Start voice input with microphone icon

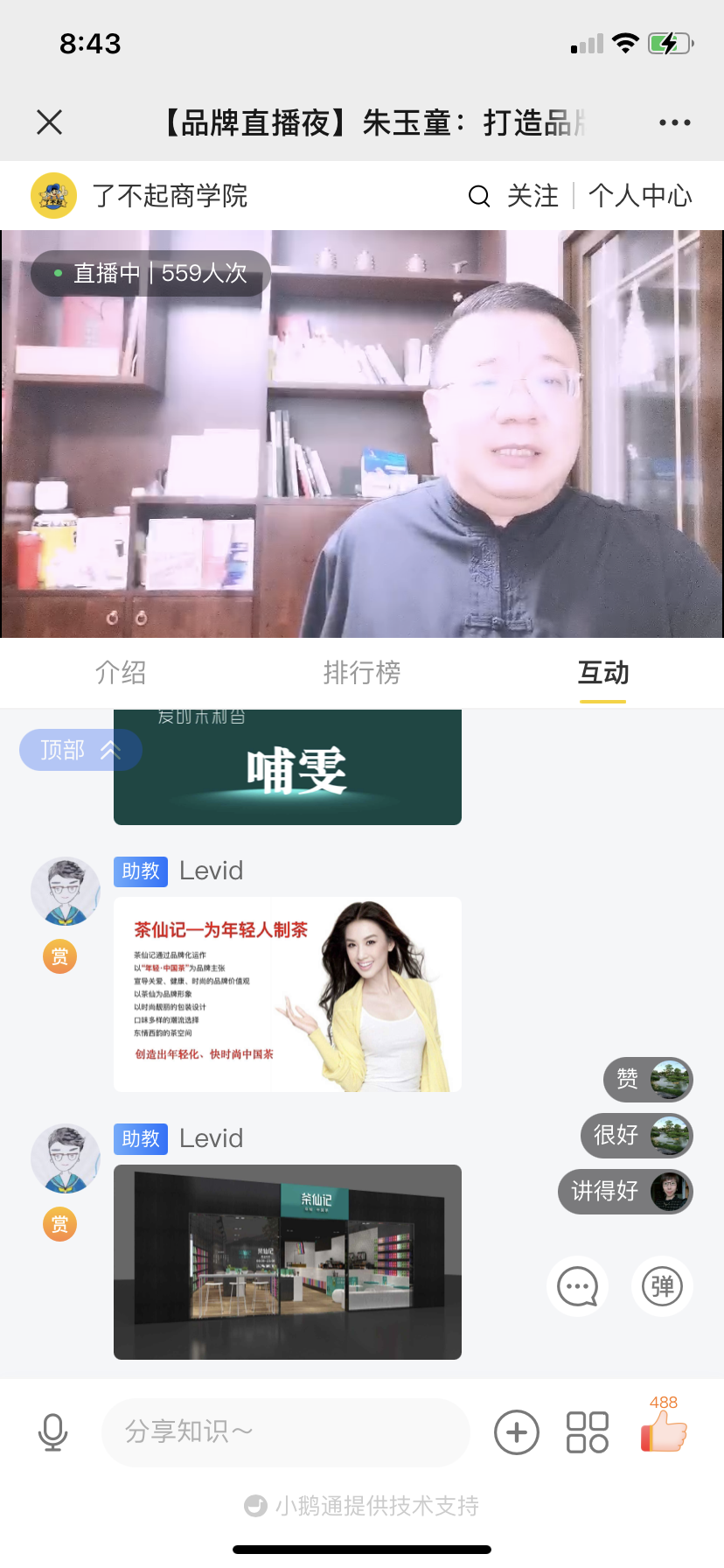53,1432
